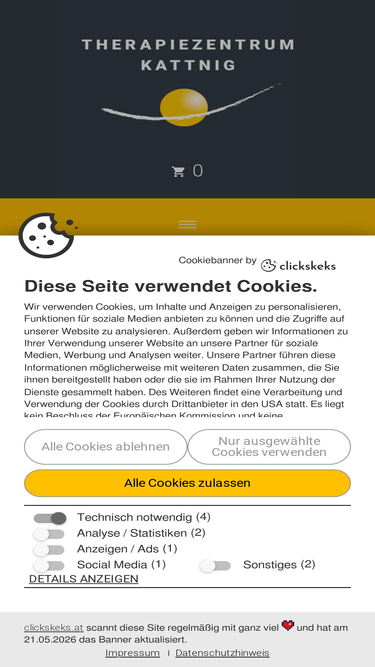The image size is (375, 667).
Task: Tap Alle Cookies ablehnen
Action: 105,447
